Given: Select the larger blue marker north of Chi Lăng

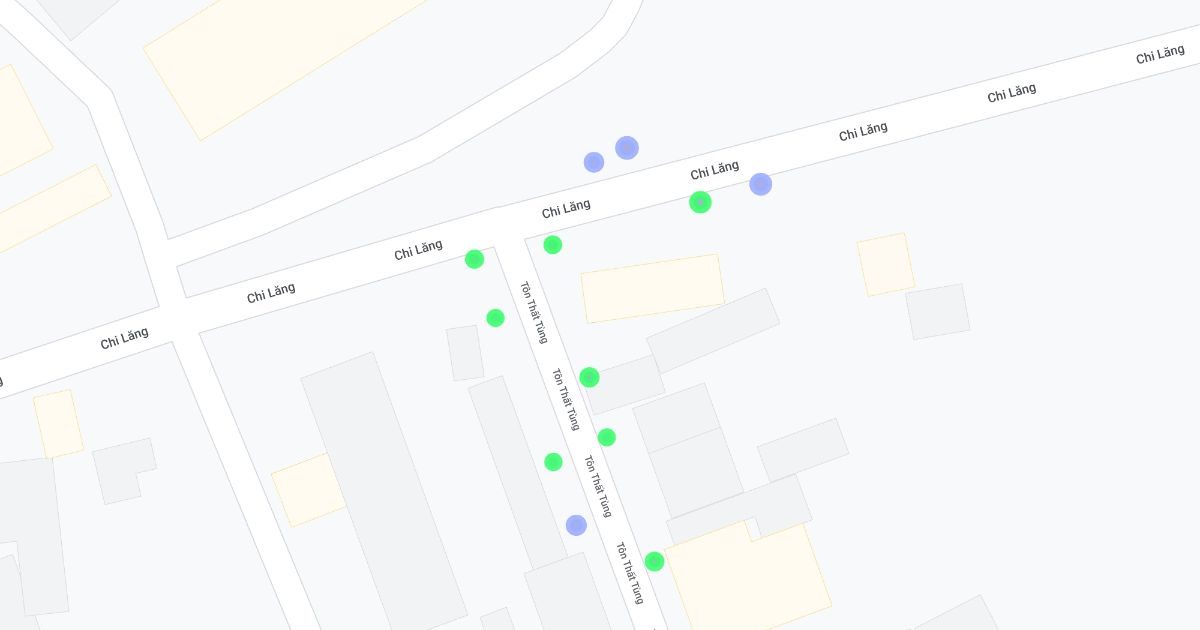Looking at the screenshot, I should coord(627,148).
